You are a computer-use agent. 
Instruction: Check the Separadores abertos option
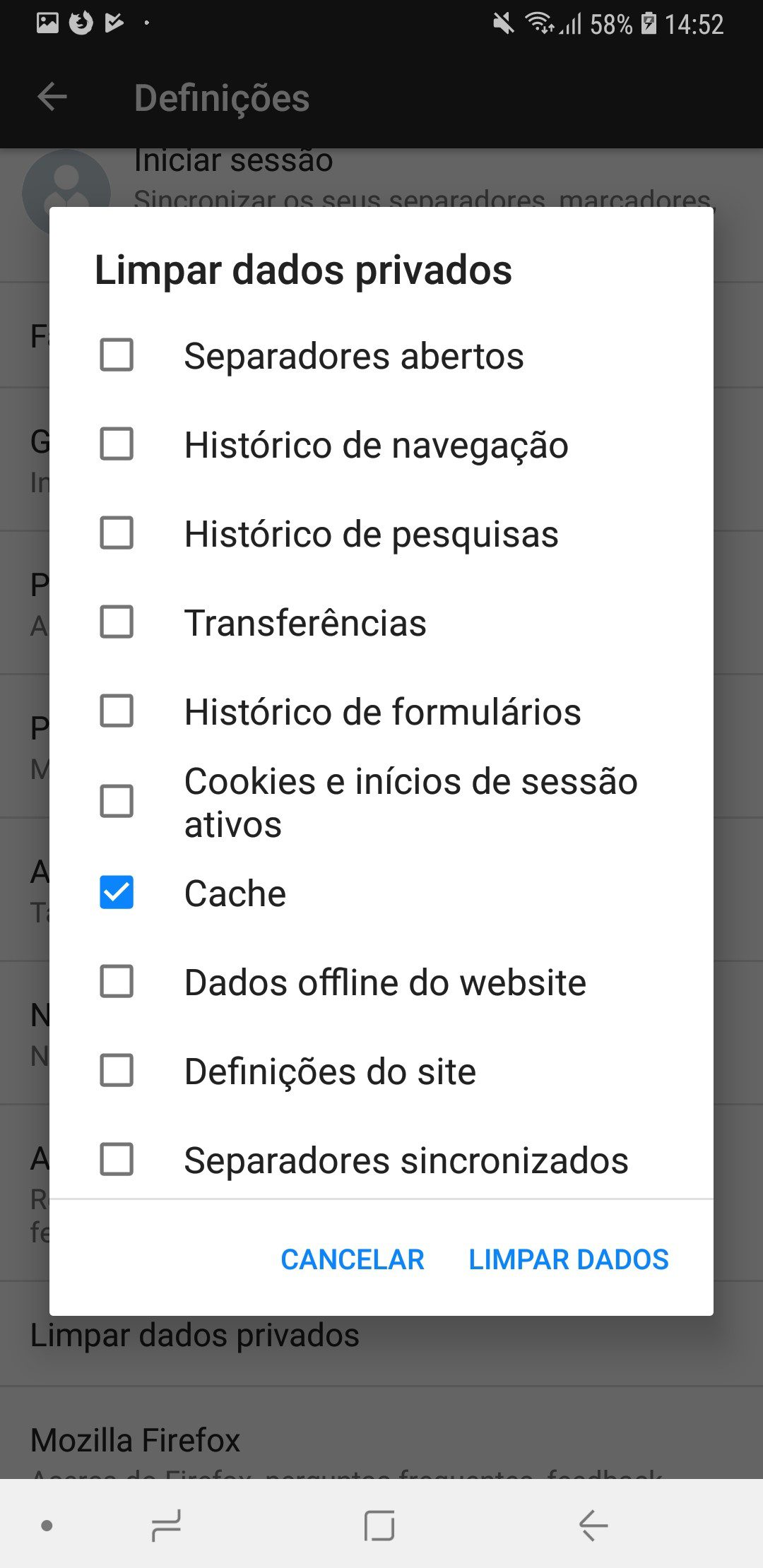117,355
